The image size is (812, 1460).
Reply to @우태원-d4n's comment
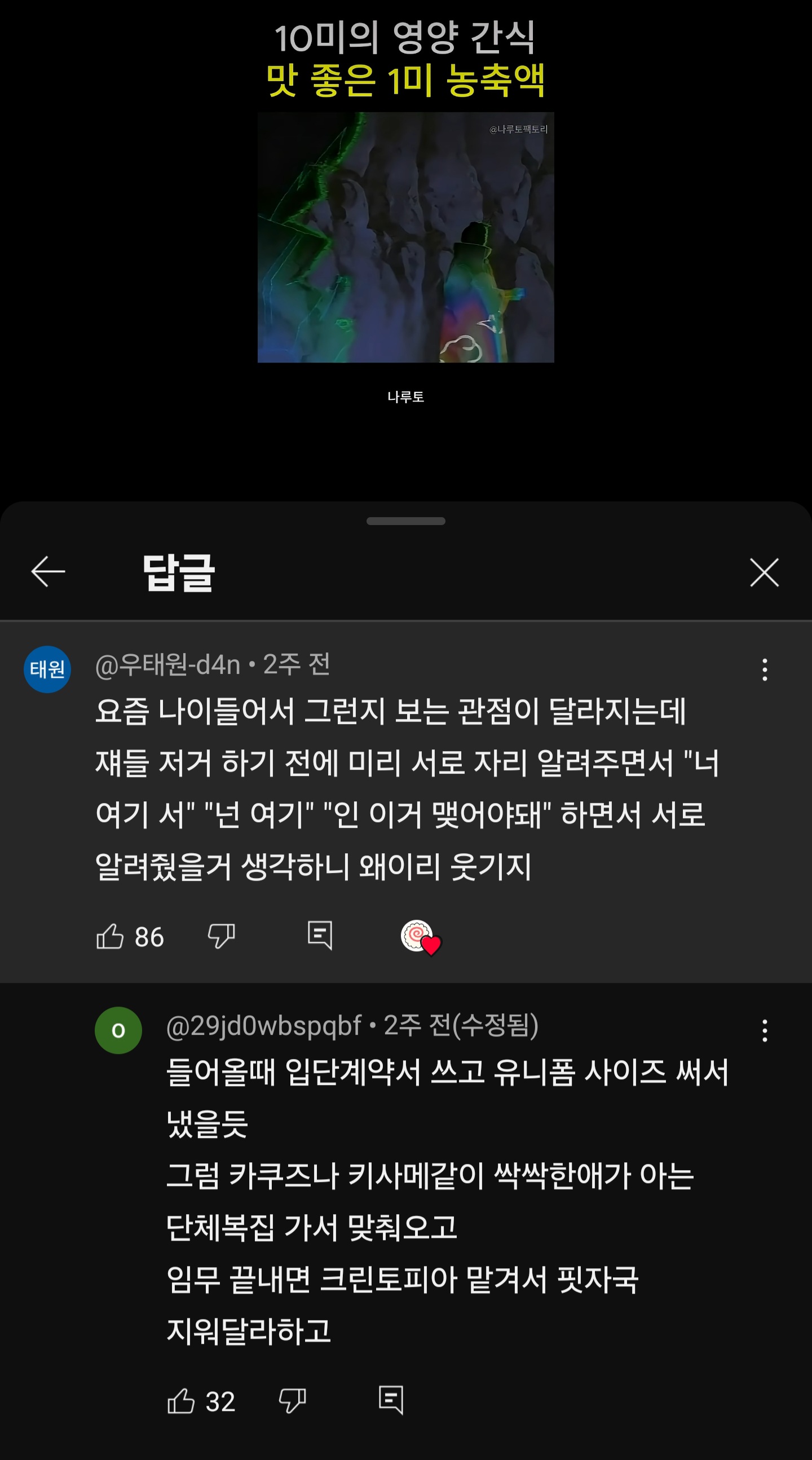[320, 936]
